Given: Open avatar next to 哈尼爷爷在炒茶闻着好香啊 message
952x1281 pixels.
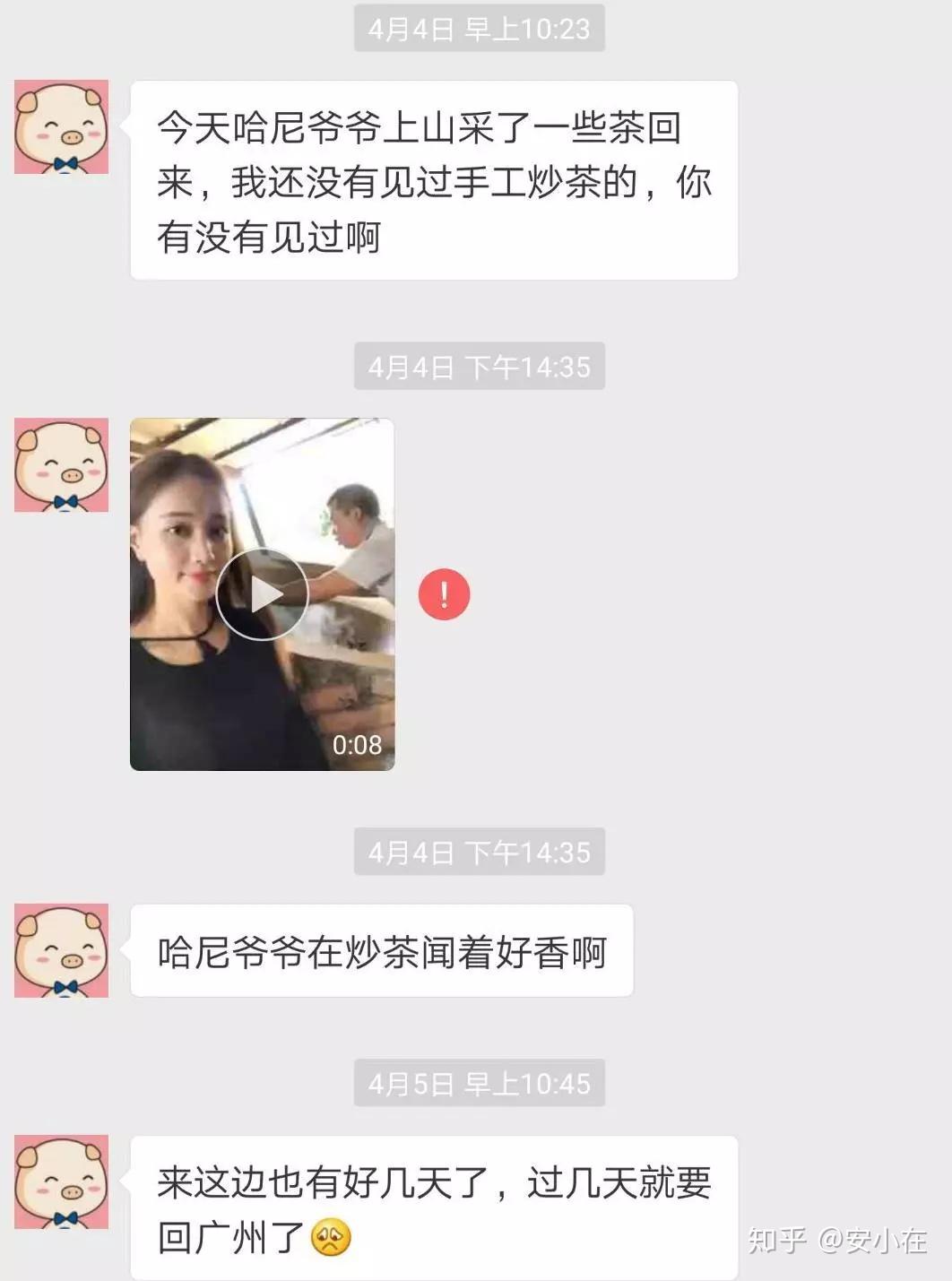Looking at the screenshot, I should (x=61, y=950).
